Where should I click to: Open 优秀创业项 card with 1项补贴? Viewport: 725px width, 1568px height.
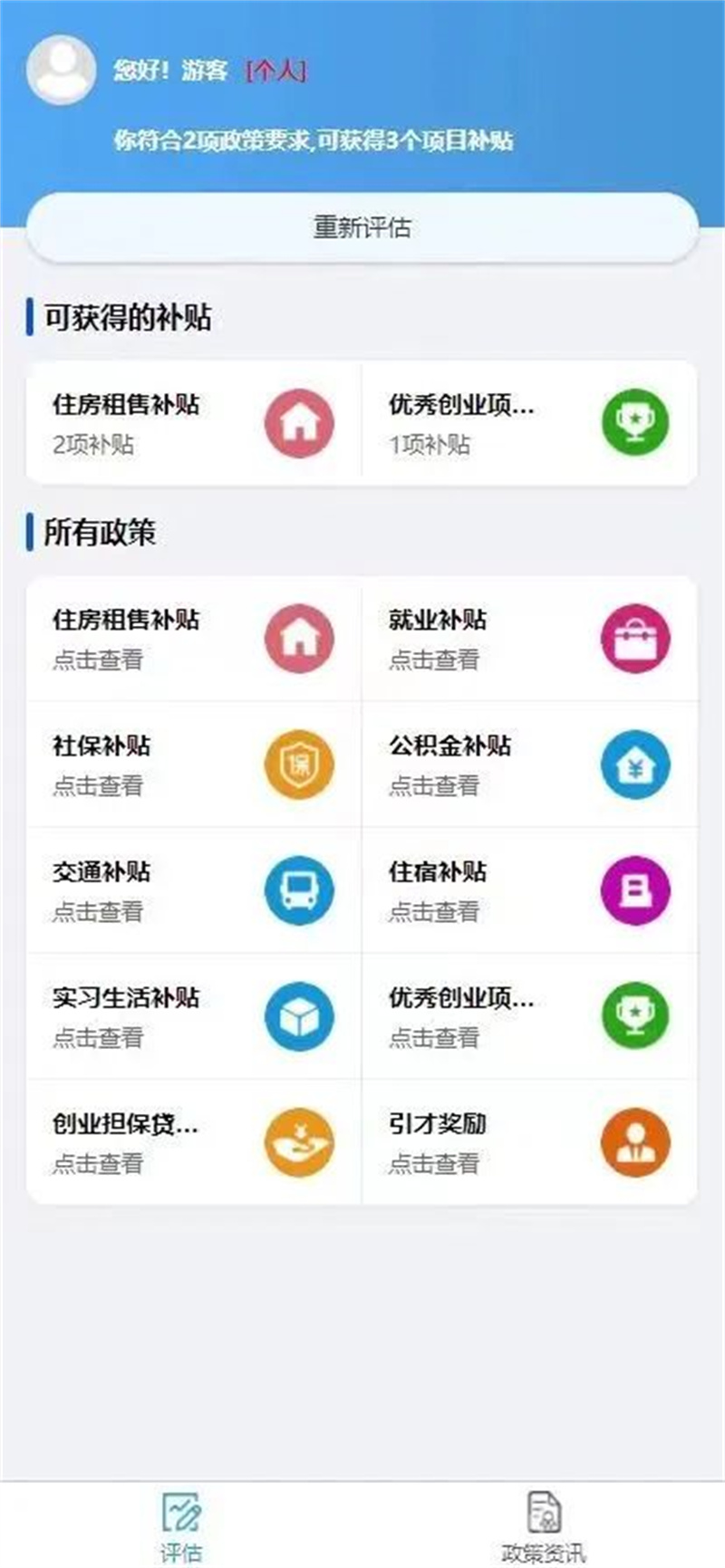tap(529, 423)
